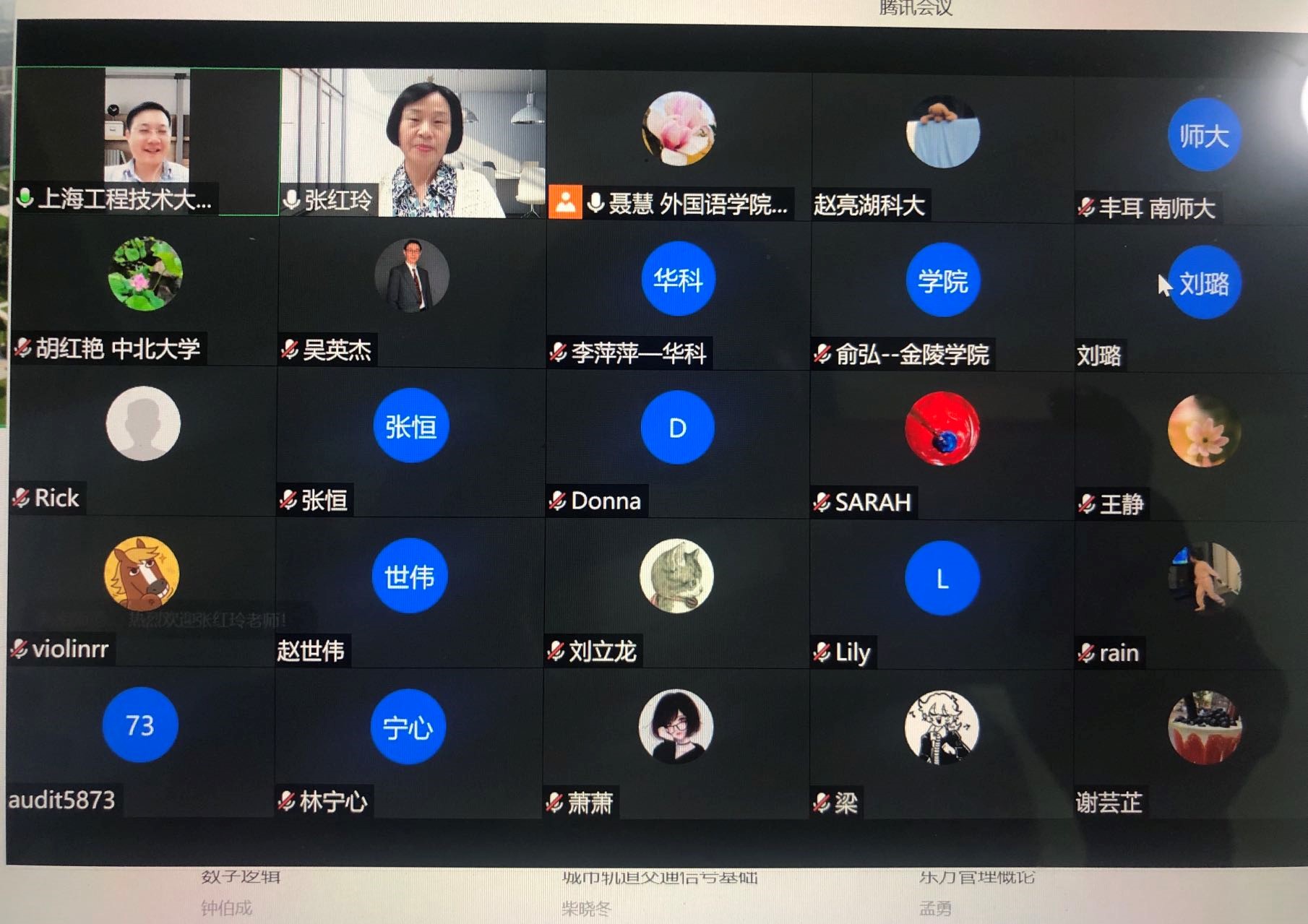Select 吴英杰's participant tile
This screenshot has width=1308, height=924.
pyautogui.click(x=411, y=294)
